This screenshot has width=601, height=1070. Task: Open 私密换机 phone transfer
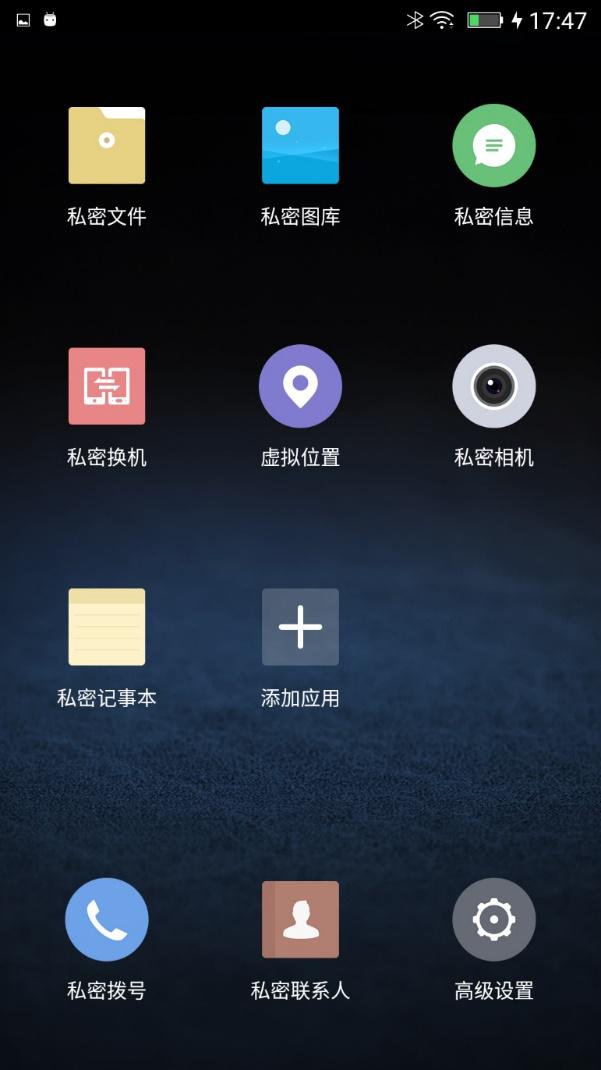(x=107, y=387)
